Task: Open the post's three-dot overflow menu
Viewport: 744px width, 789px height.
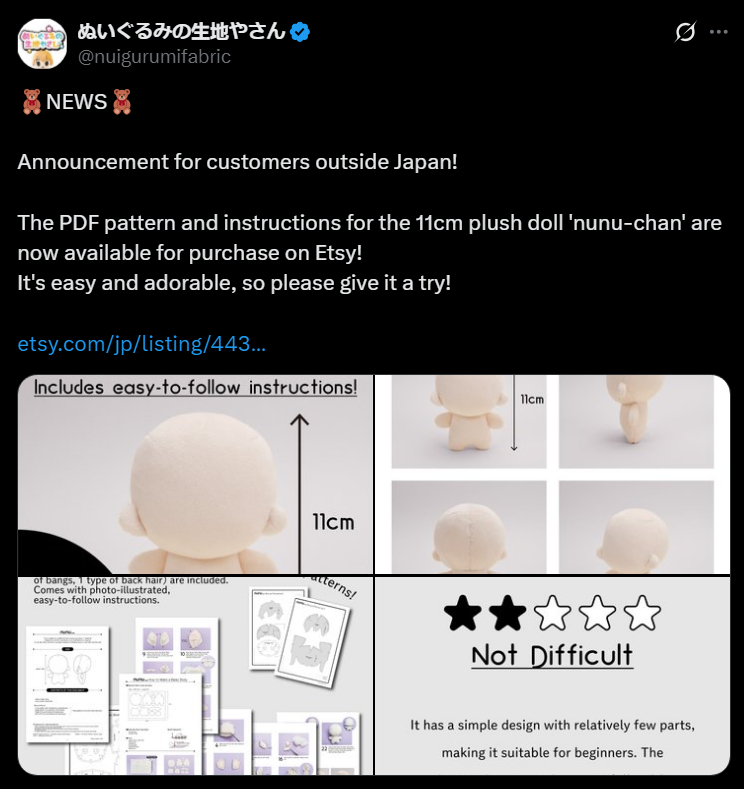Action: [718, 32]
